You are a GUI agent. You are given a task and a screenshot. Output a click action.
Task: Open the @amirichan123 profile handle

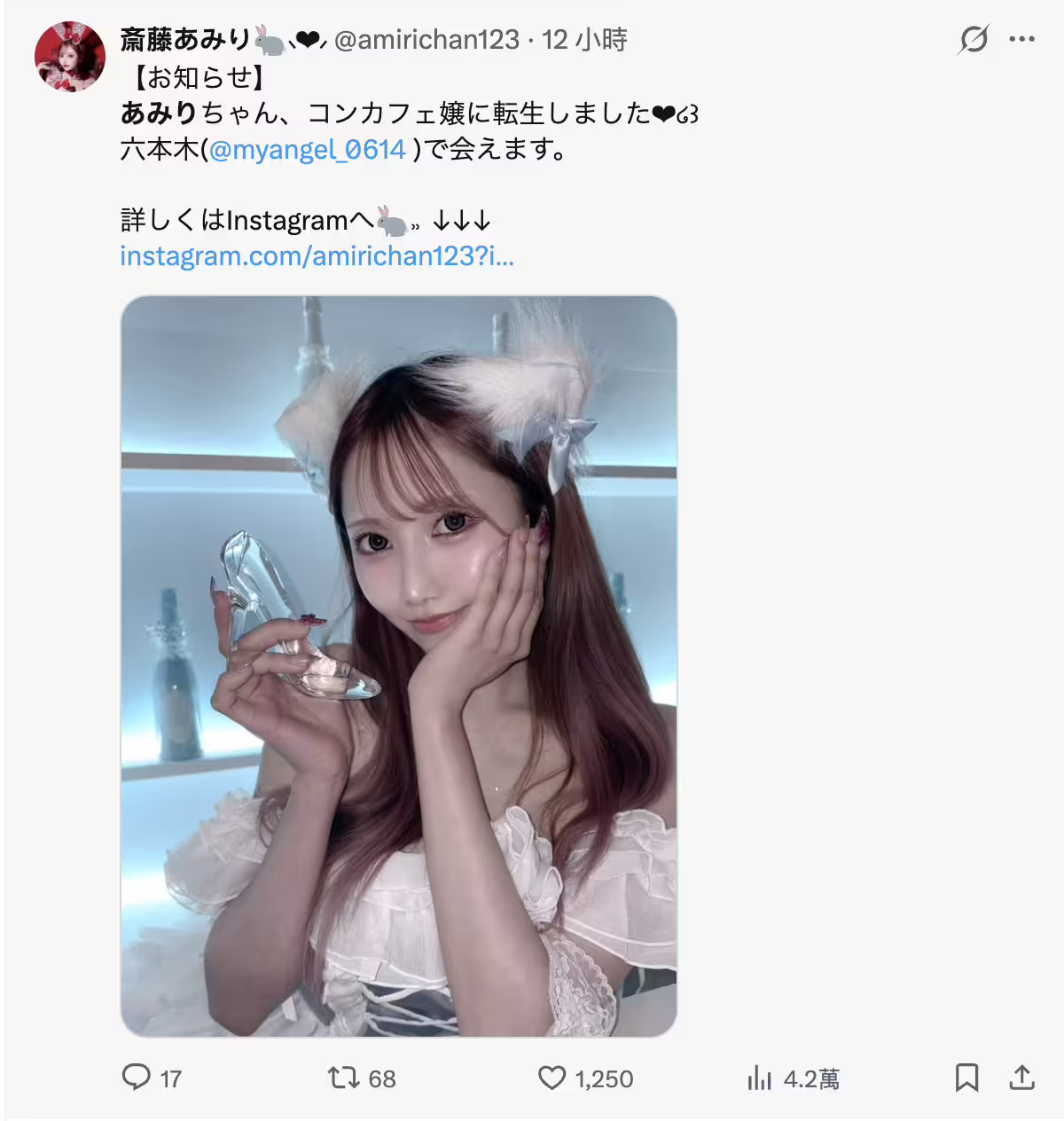(x=426, y=40)
